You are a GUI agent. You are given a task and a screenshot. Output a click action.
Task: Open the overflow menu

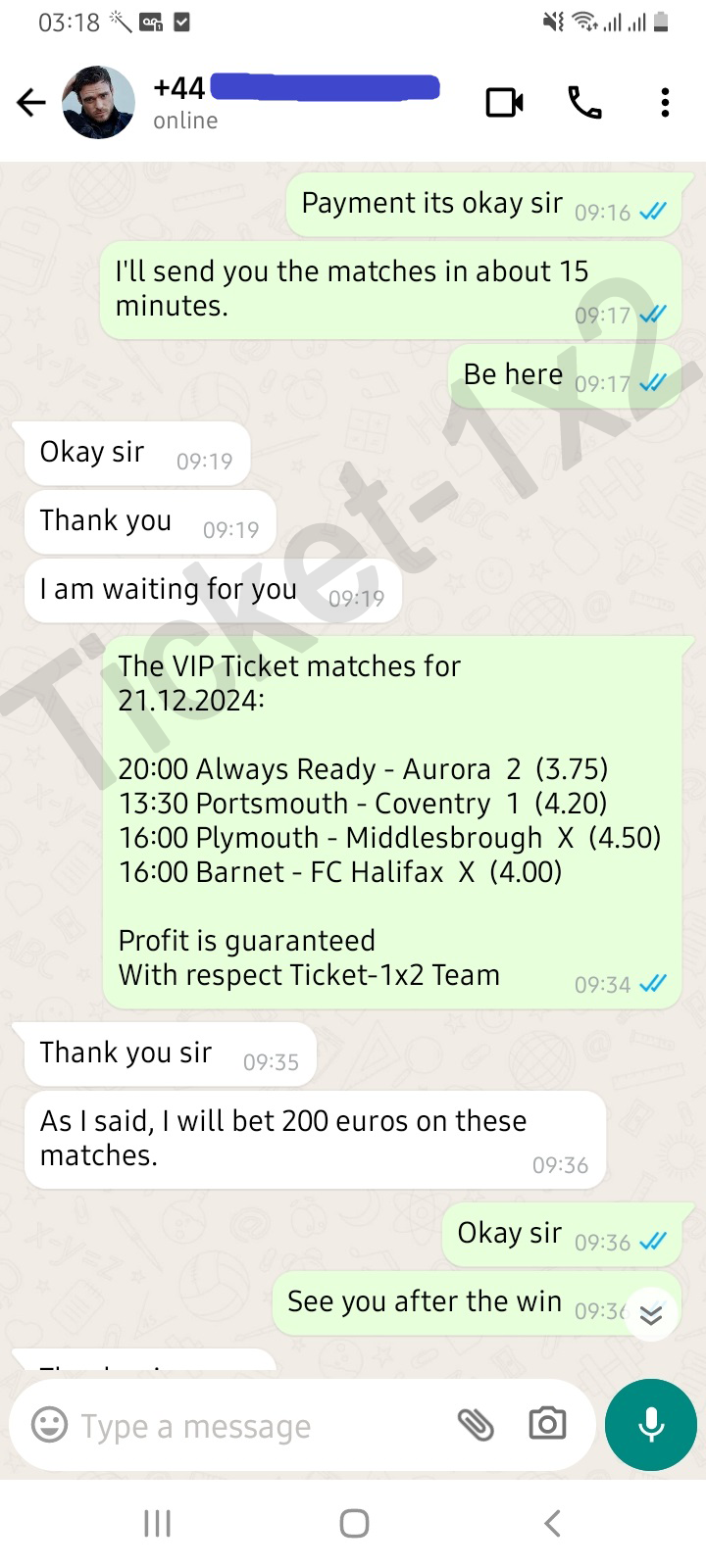click(x=665, y=102)
